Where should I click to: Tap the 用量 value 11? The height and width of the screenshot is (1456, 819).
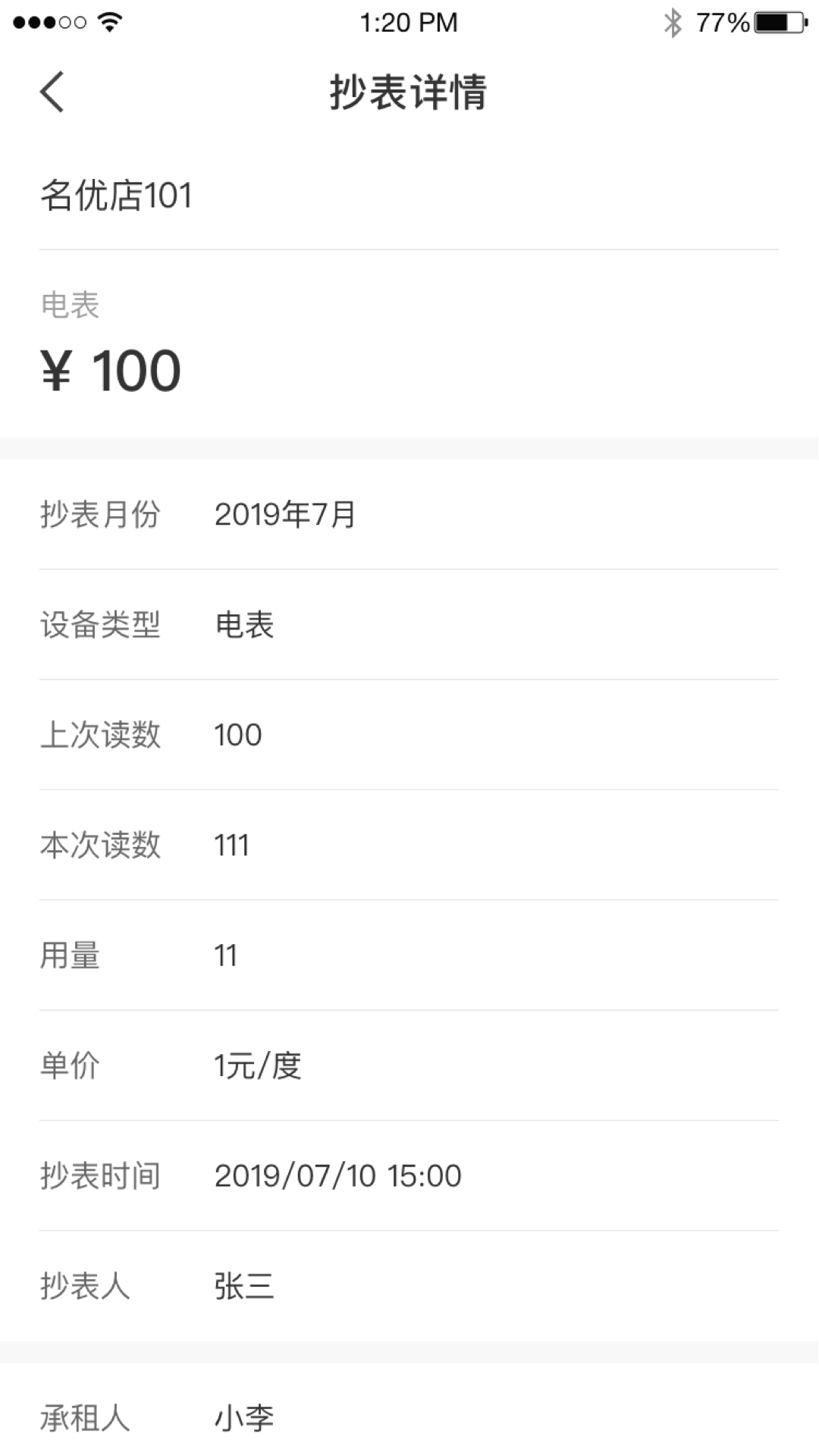(225, 955)
